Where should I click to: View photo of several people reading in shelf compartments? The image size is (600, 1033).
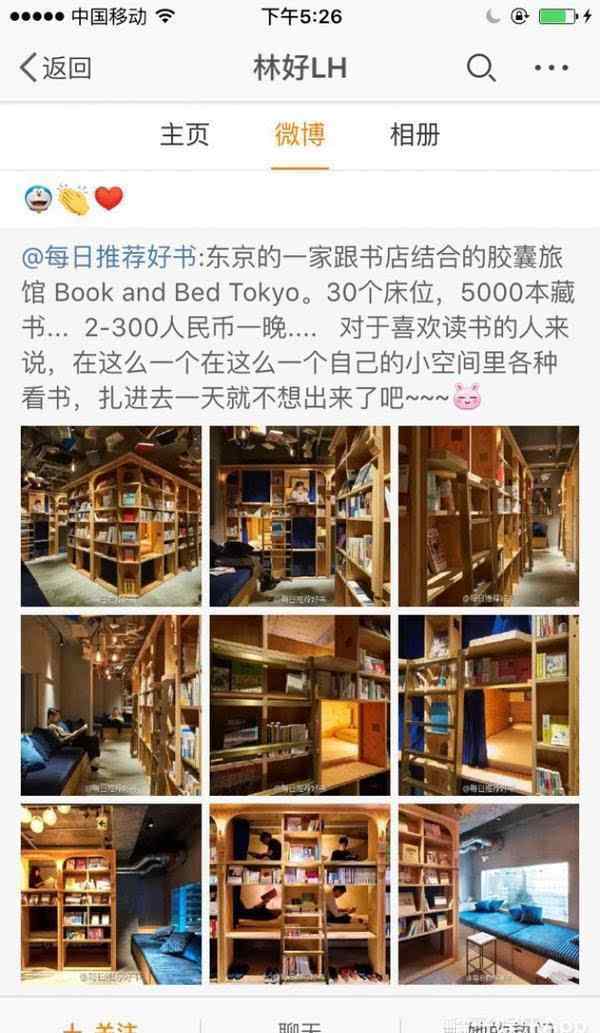pyautogui.click(x=300, y=894)
